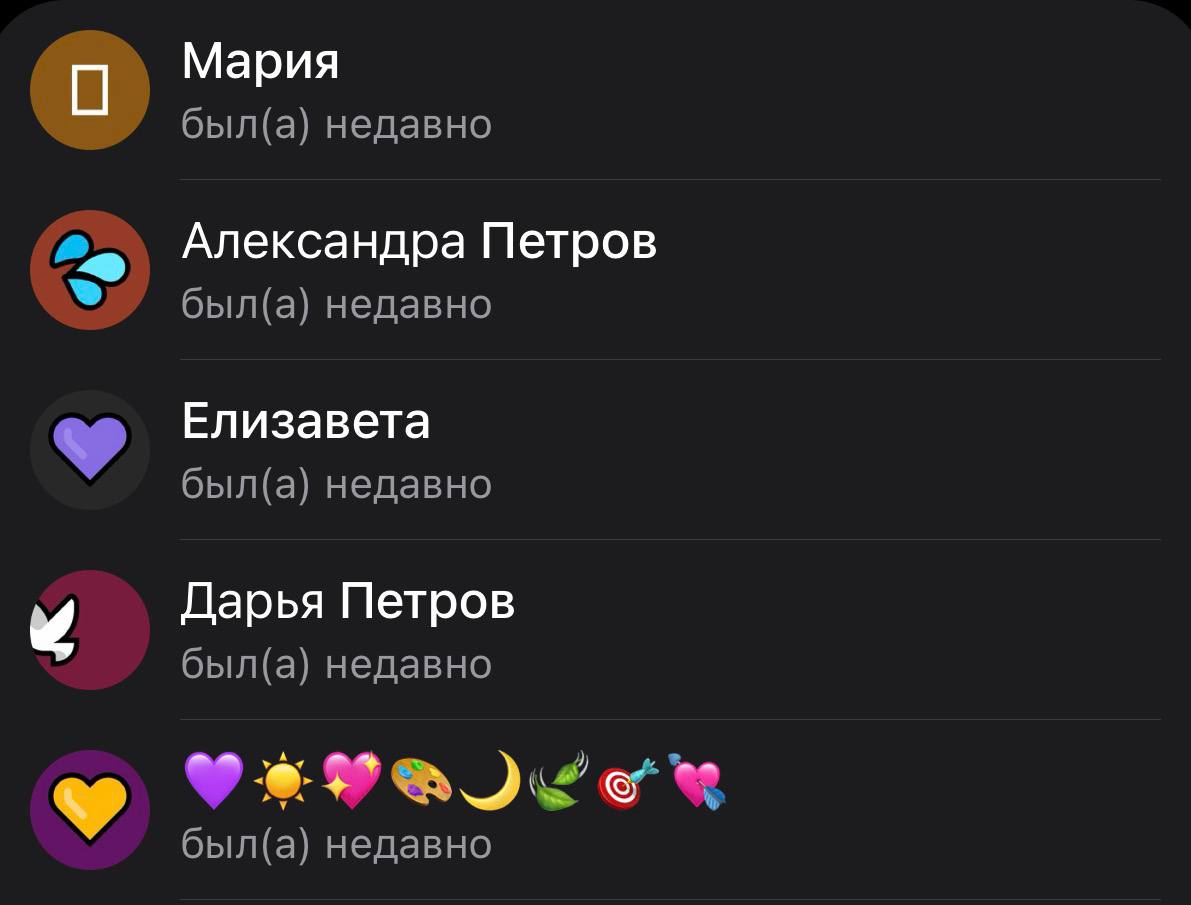Open Мария's contact row
The width and height of the screenshot is (1191, 905).
pos(596,90)
